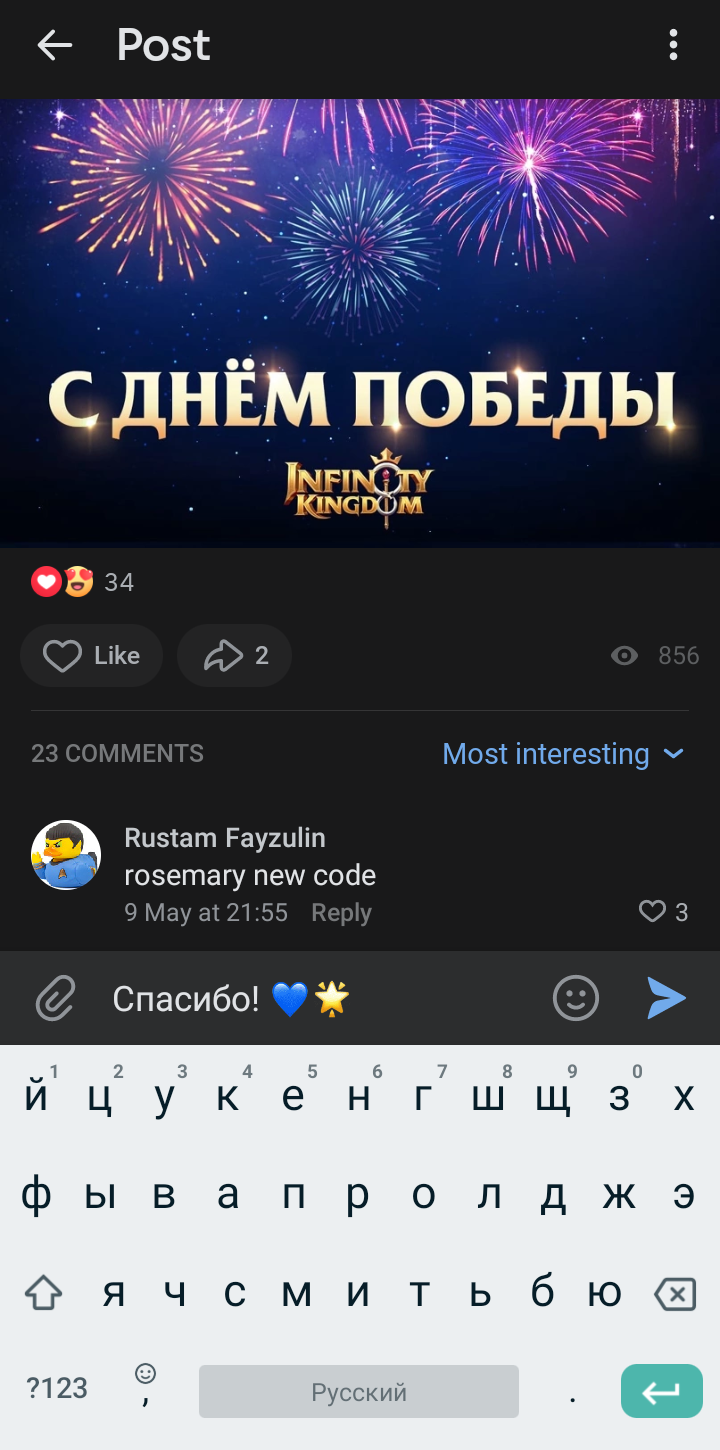Open the post overflow menu

pyautogui.click(x=673, y=45)
